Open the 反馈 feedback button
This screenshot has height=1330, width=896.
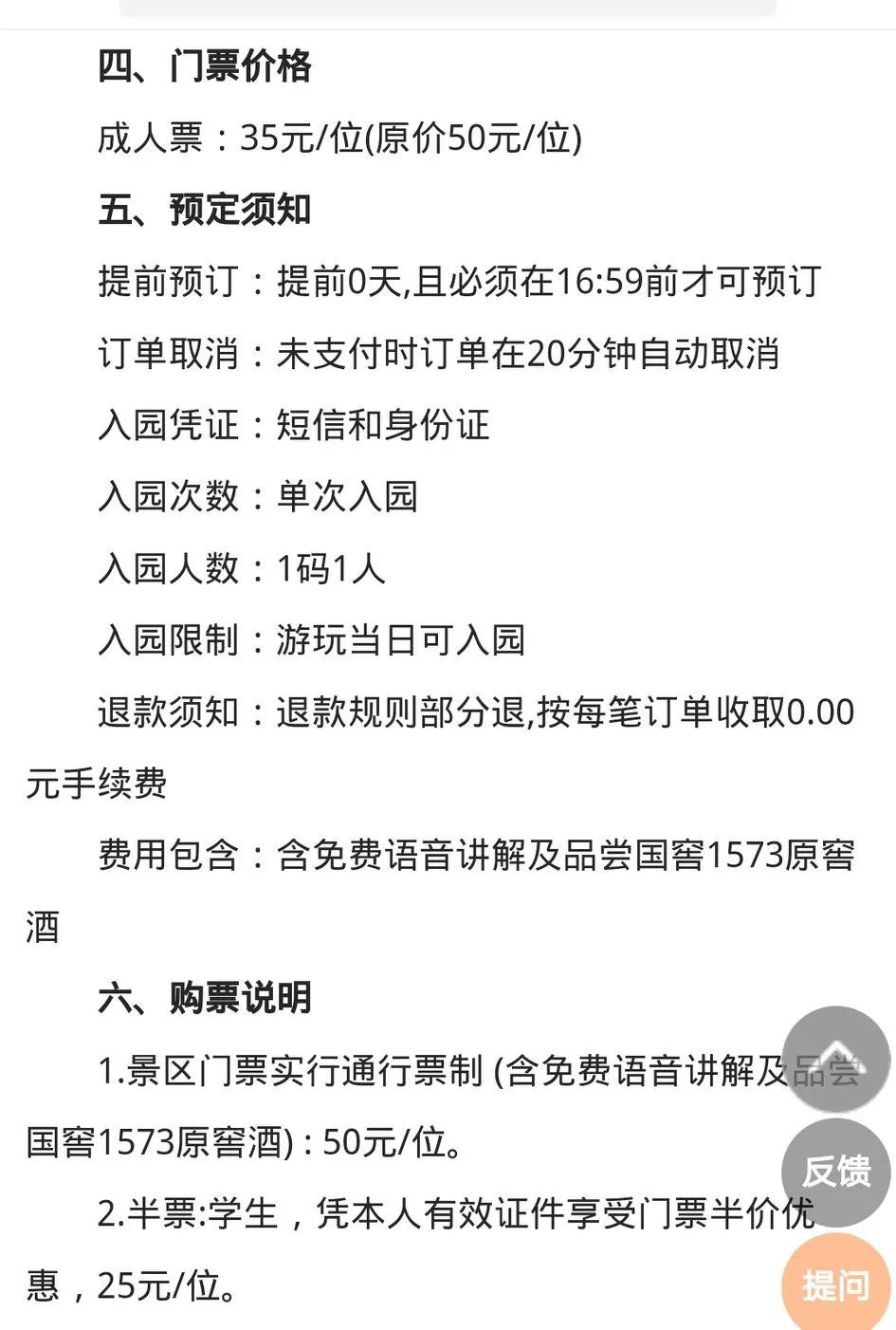click(836, 1173)
